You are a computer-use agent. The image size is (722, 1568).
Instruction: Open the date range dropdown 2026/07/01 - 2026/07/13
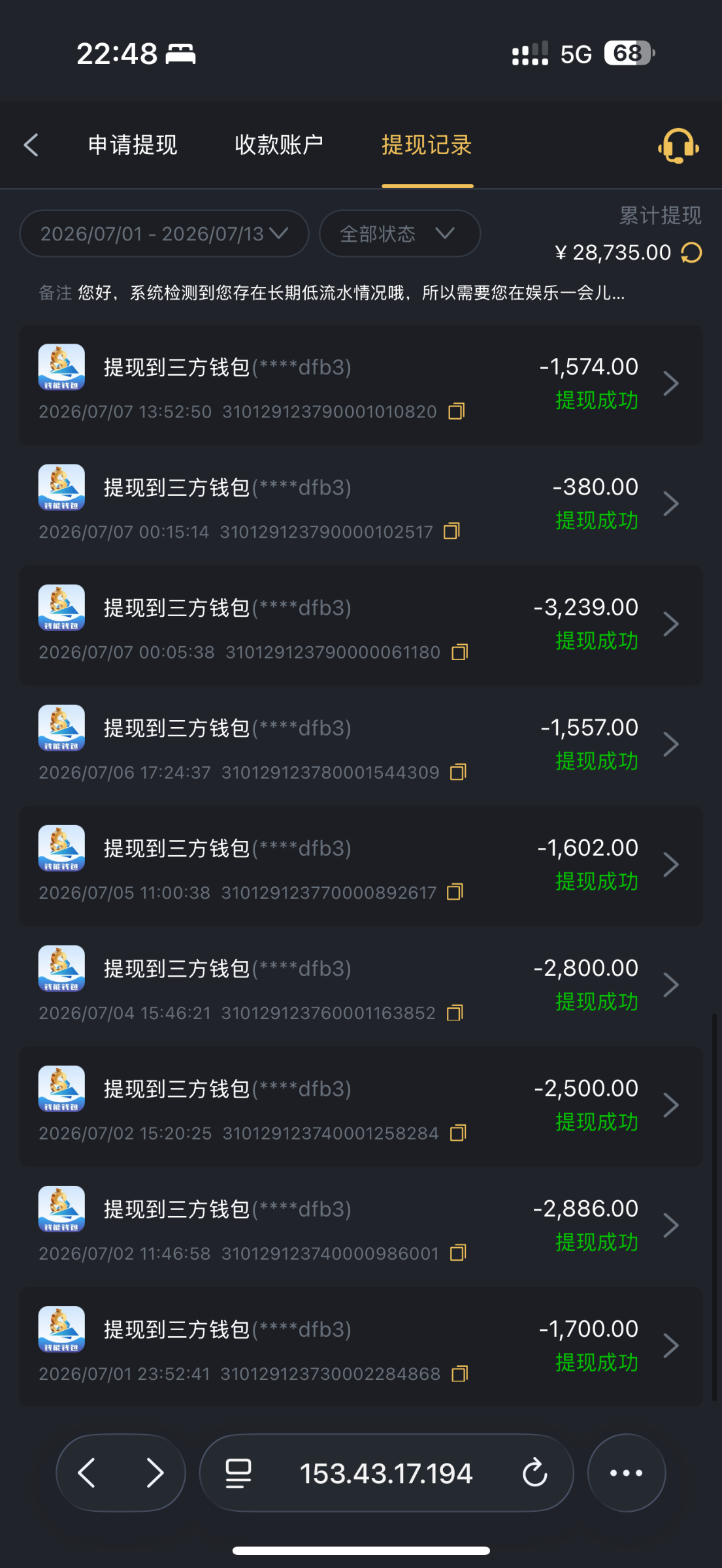point(164,233)
